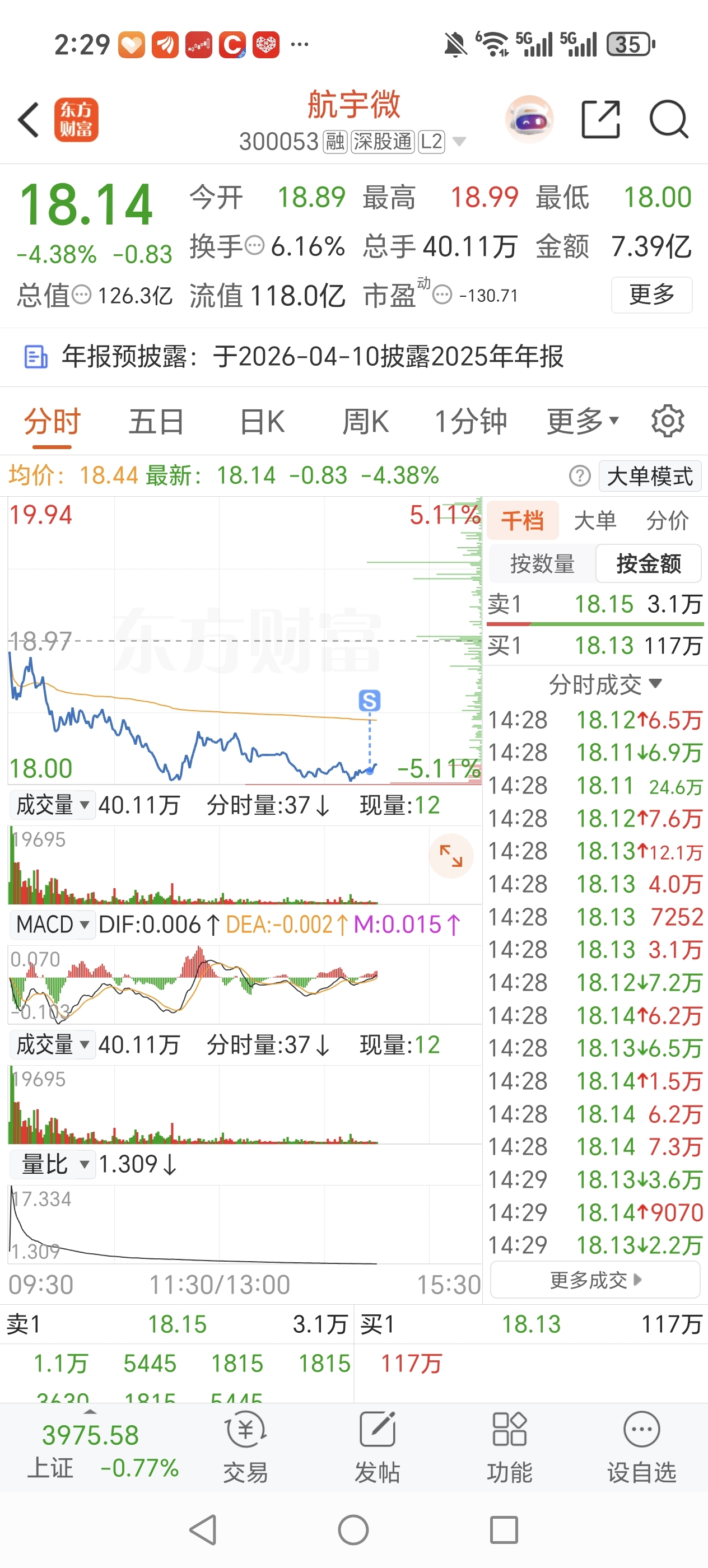Open the search magnifier icon
708x1568 pixels.
click(668, 119)
